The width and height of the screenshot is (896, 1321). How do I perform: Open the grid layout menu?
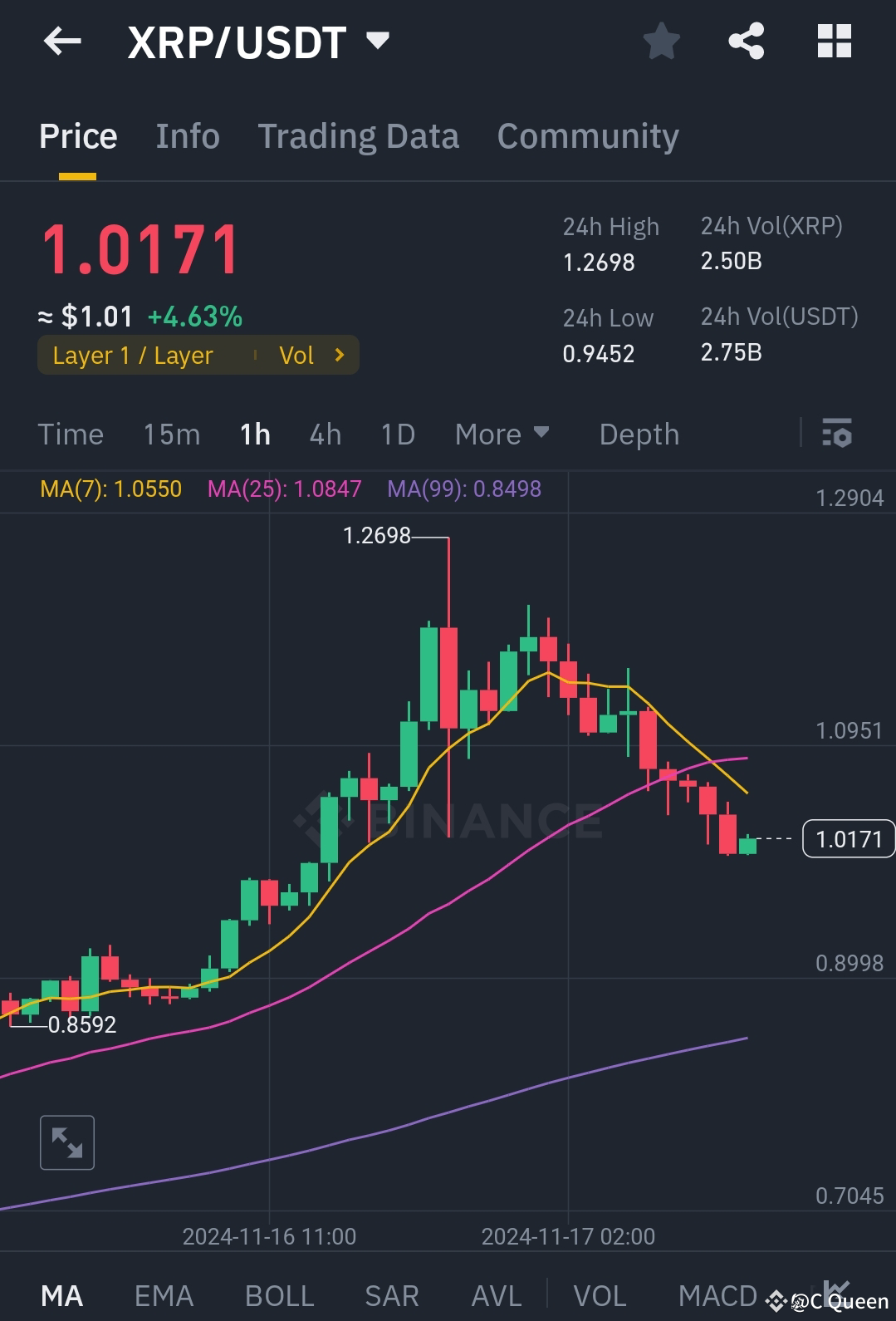pos(833,40)
